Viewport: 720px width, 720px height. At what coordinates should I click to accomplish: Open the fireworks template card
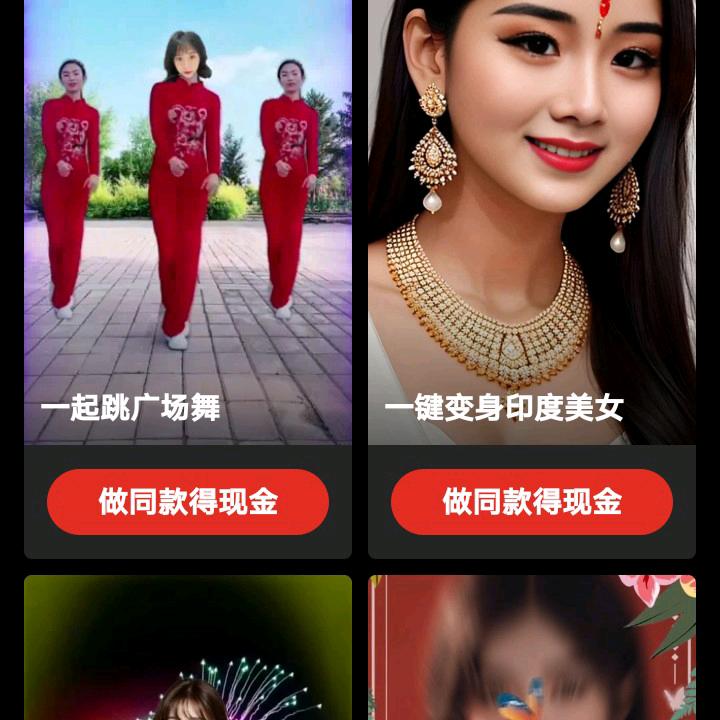pos(188,650)
